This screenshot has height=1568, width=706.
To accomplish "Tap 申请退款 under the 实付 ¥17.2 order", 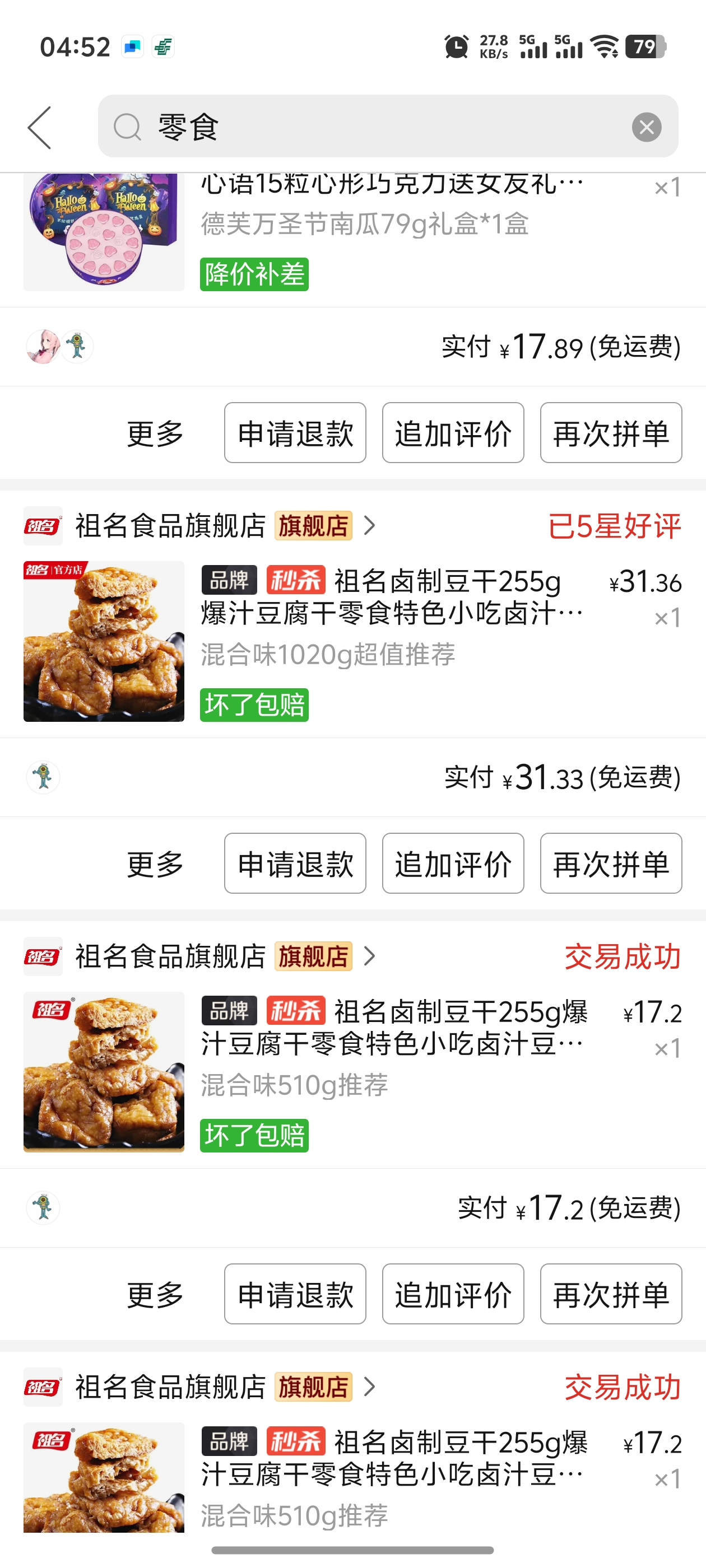I will coord(295,1294).
